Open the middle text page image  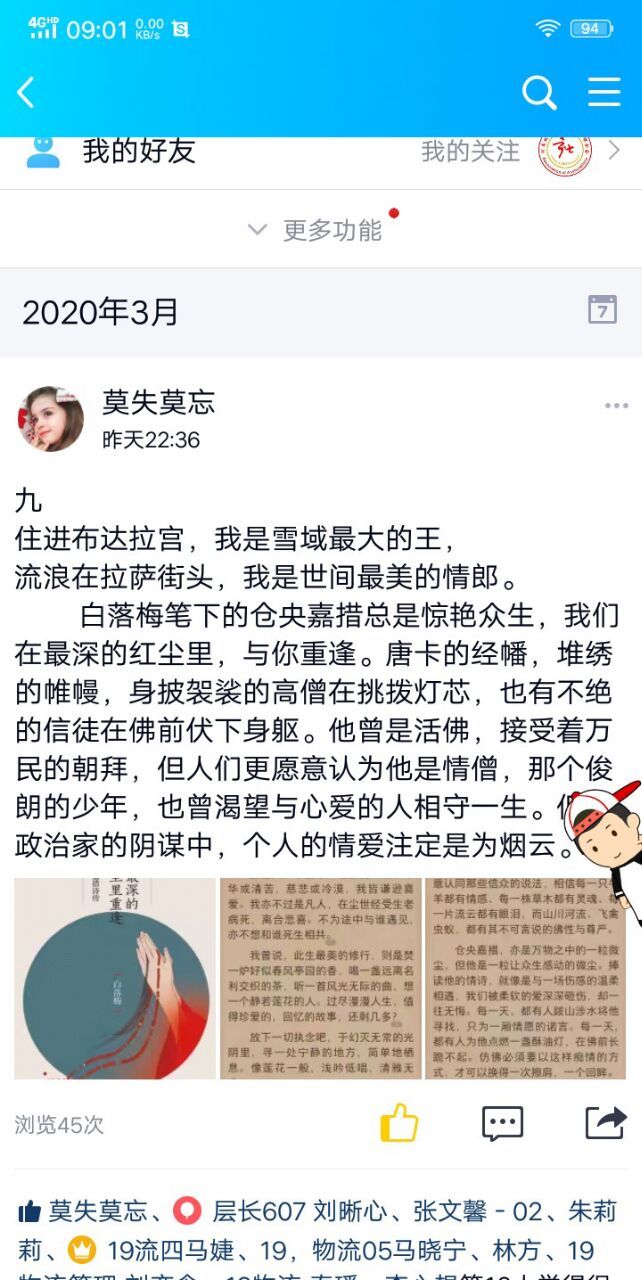coord(320,978)
